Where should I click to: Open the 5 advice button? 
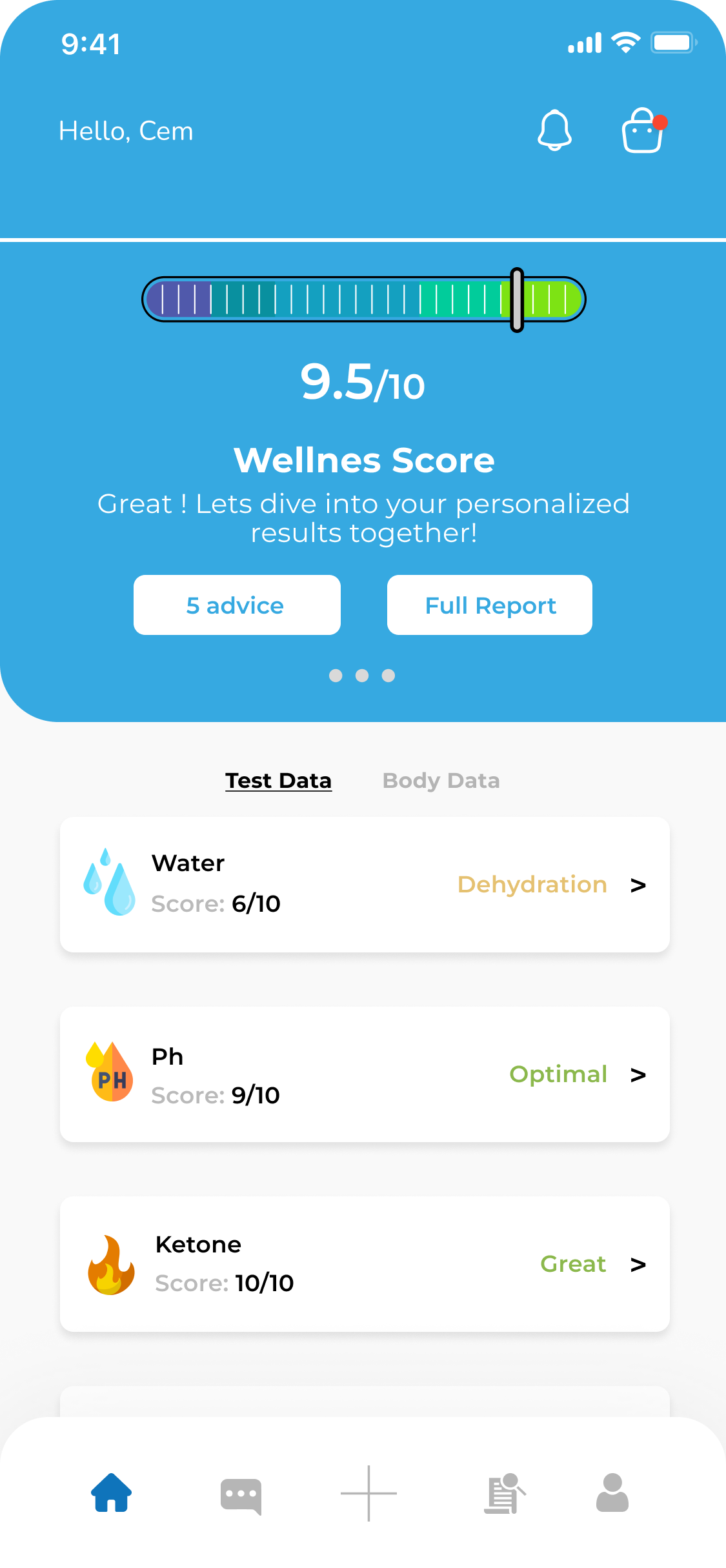pos(236,605)
